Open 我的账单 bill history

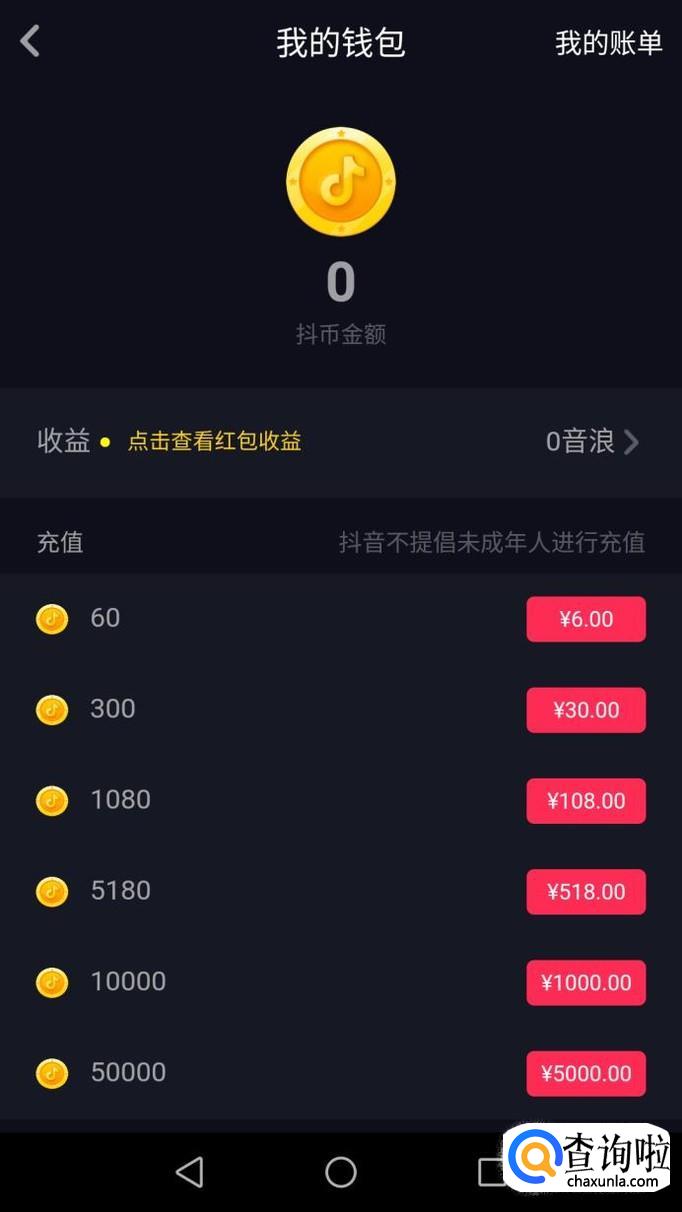(608, 43)
